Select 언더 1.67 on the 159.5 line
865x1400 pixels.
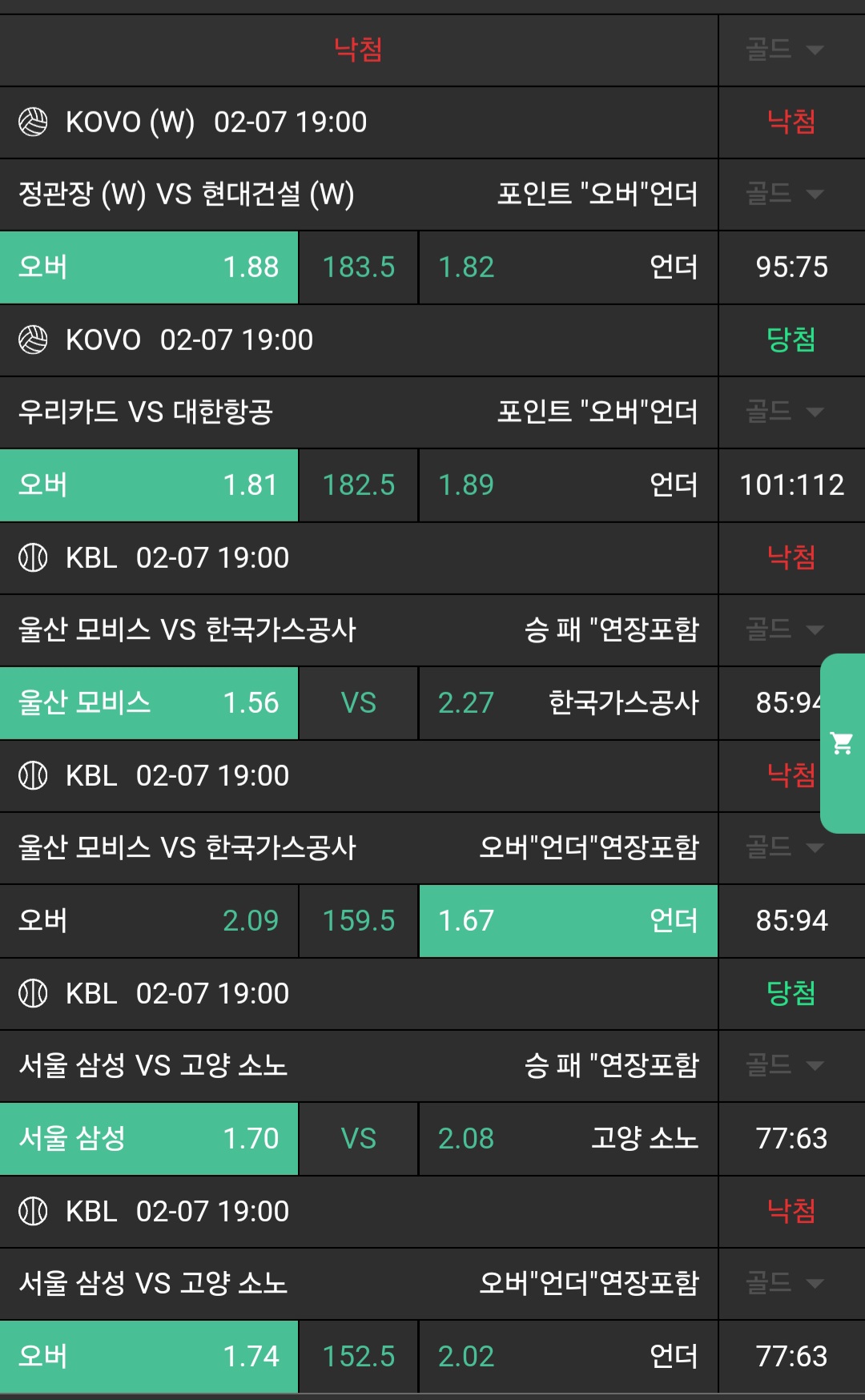pyautogui.click(x=568, y=921)
